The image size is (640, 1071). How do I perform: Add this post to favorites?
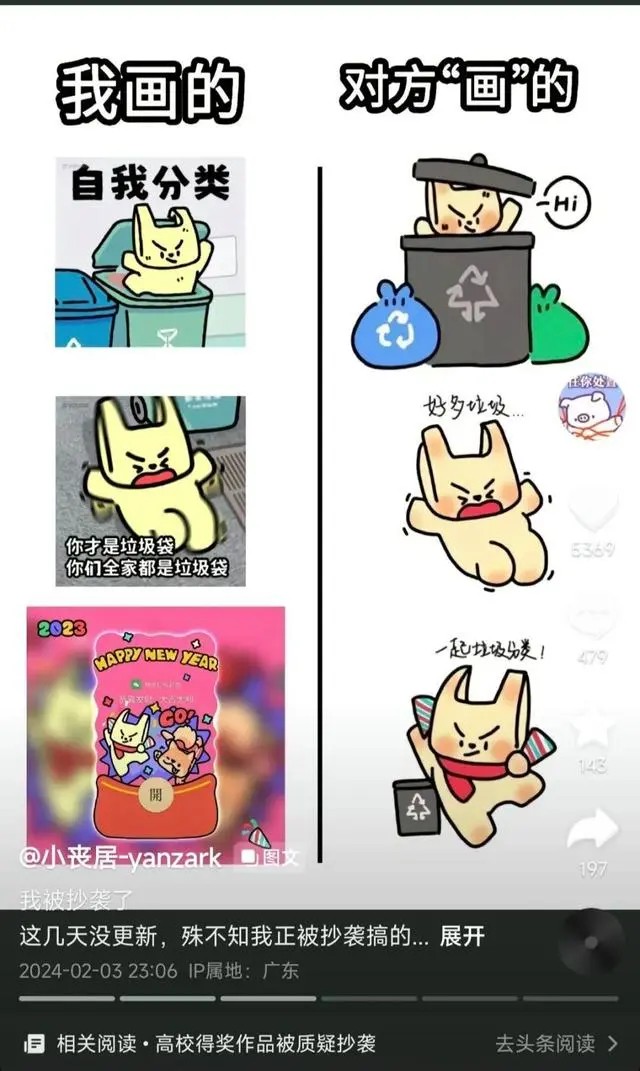point(593,728)
